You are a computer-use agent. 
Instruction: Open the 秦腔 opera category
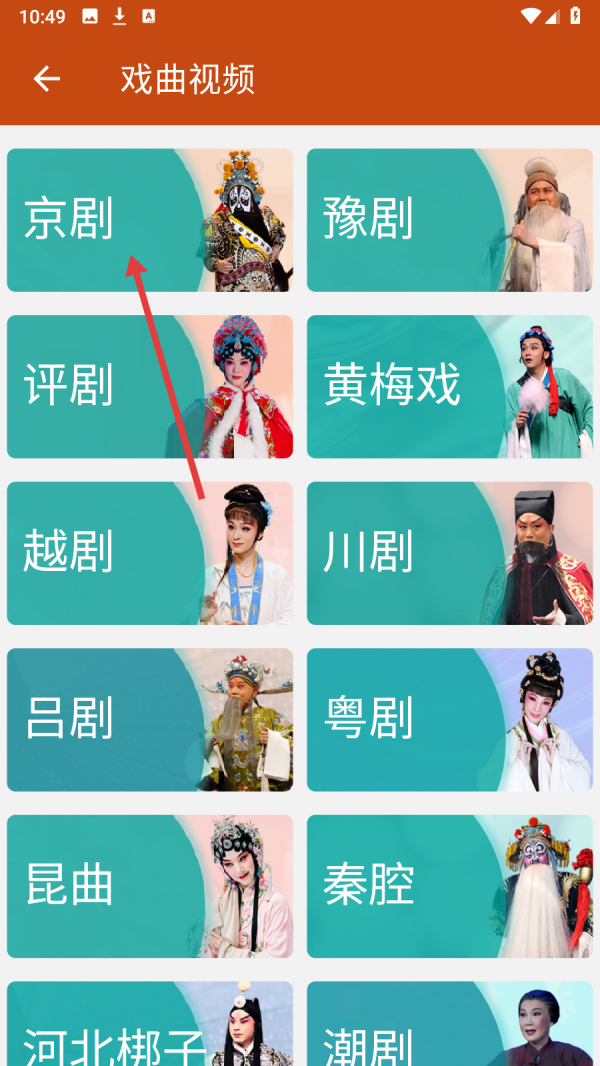click(x=449, y=886)
